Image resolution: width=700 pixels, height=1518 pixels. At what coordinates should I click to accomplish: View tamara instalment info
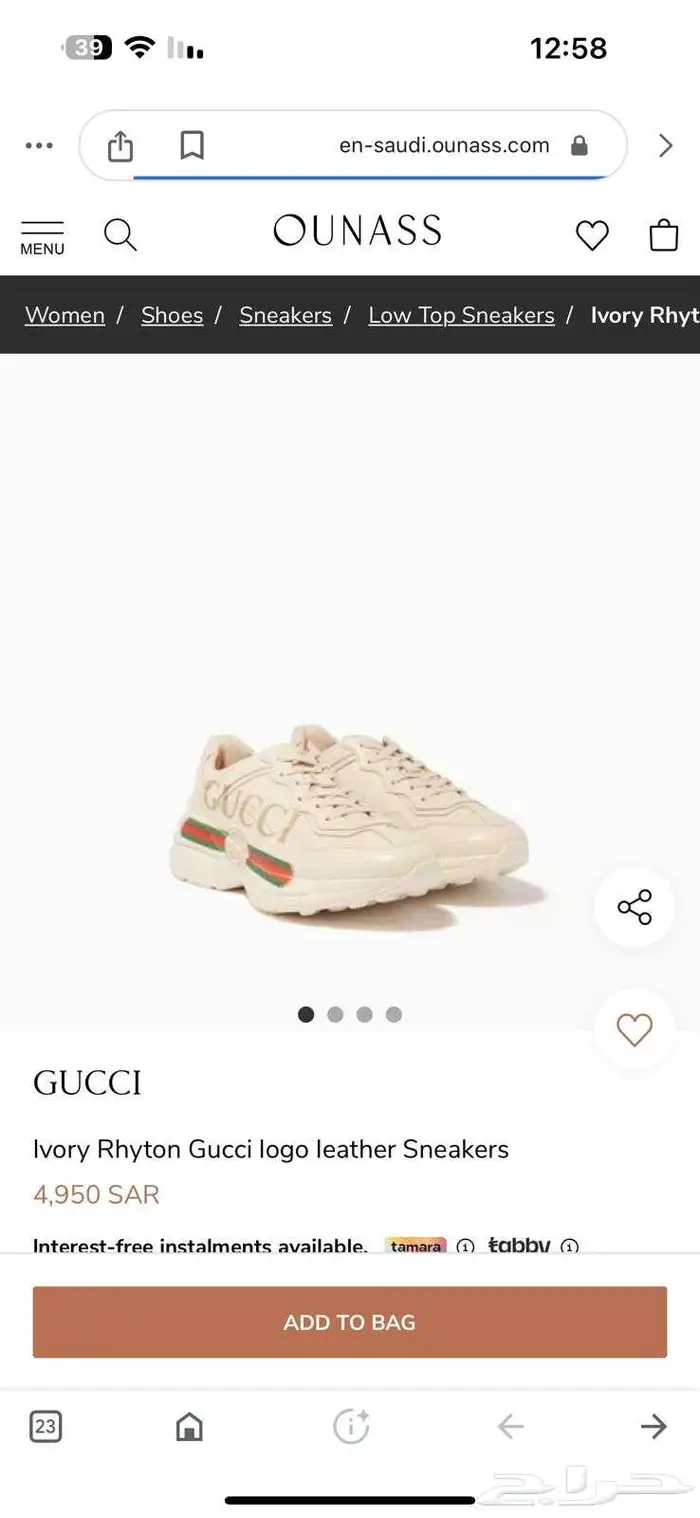pos(465,1247)
